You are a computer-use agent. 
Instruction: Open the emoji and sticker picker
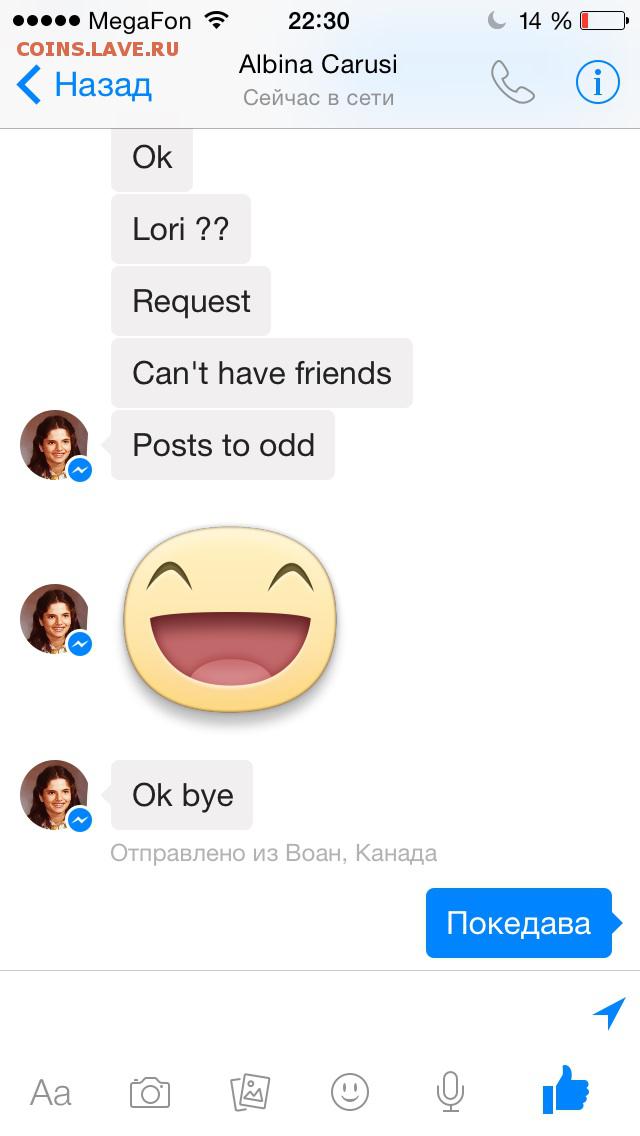click(x=350, y=1092)
